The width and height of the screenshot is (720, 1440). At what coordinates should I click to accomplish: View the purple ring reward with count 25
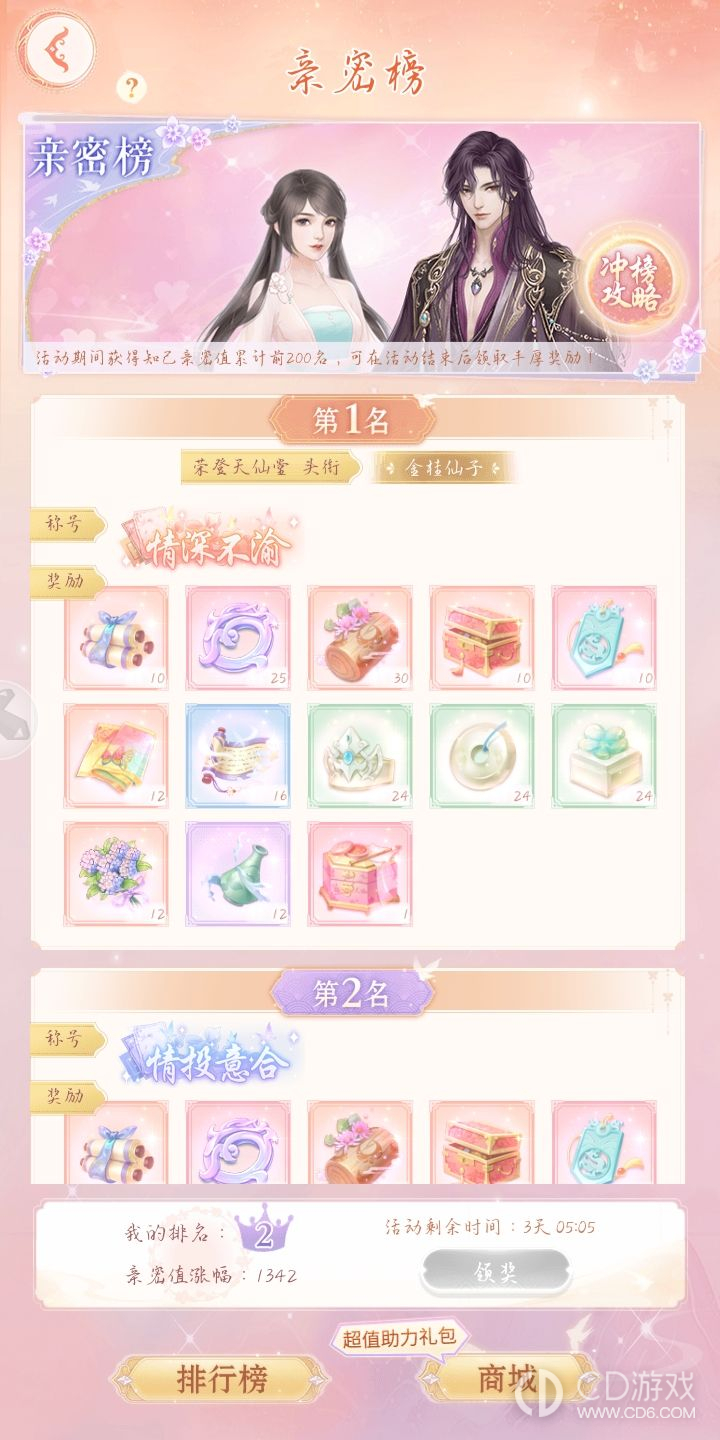click(238, 638)
